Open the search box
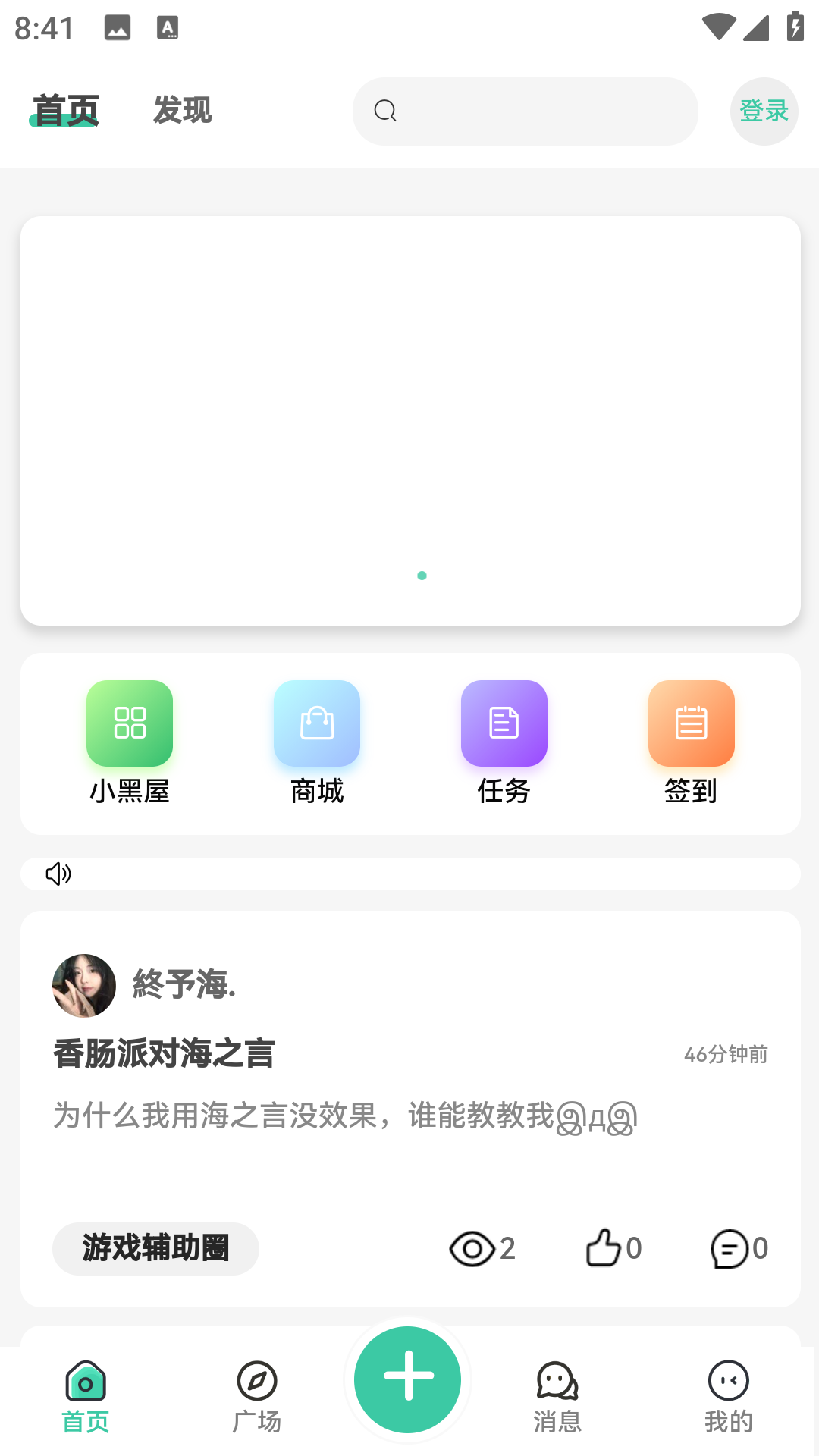This screenshot has height=1456, width=819. [525, 111]
